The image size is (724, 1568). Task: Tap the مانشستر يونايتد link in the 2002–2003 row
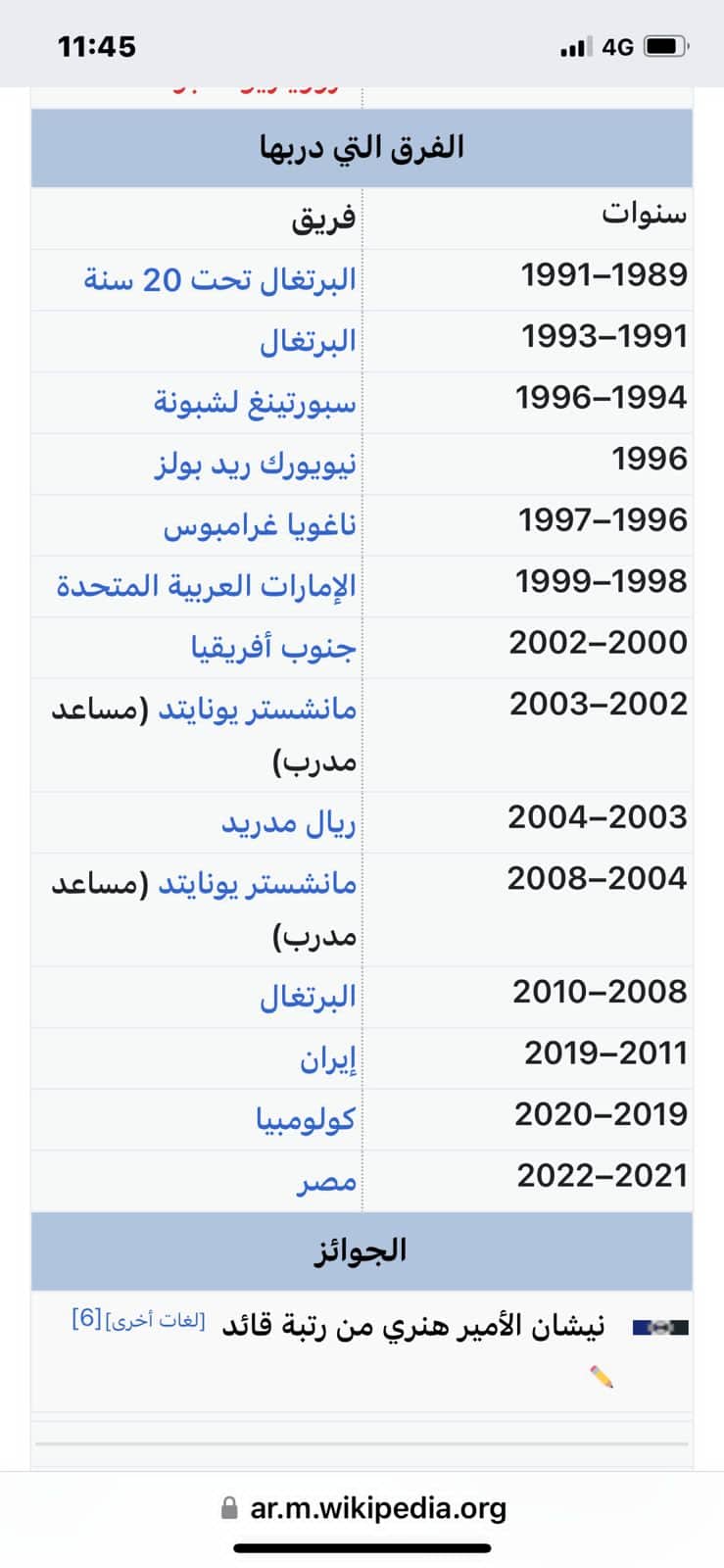(x=257, y=709)
